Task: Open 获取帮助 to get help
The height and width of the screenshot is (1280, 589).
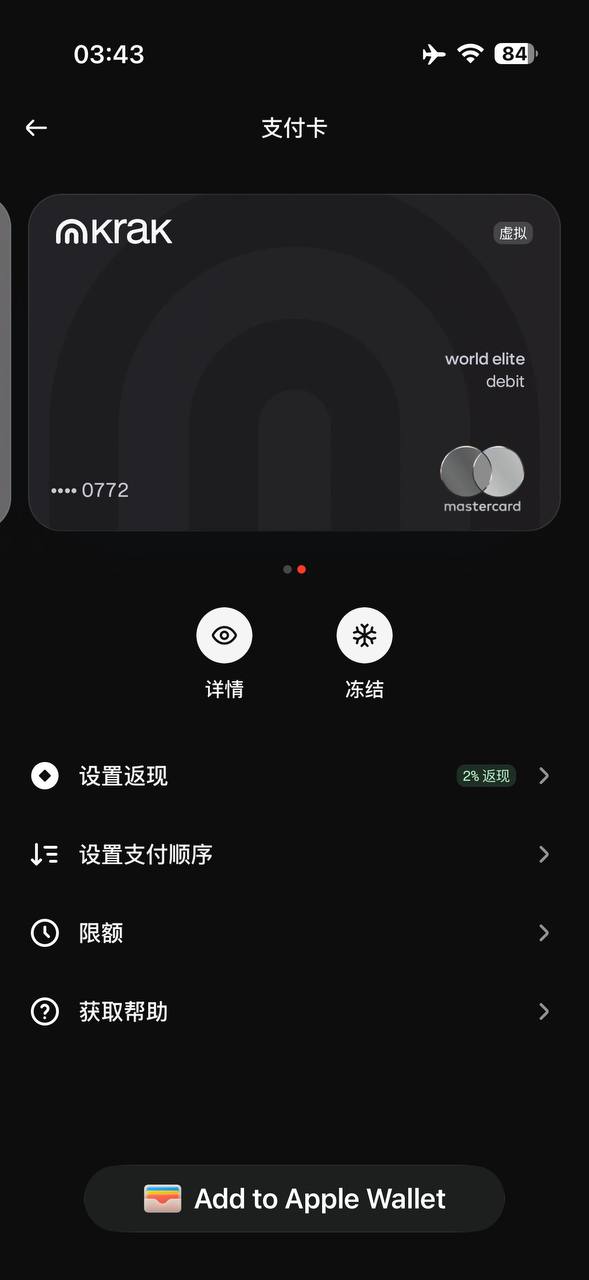Action: (294, 1012)
